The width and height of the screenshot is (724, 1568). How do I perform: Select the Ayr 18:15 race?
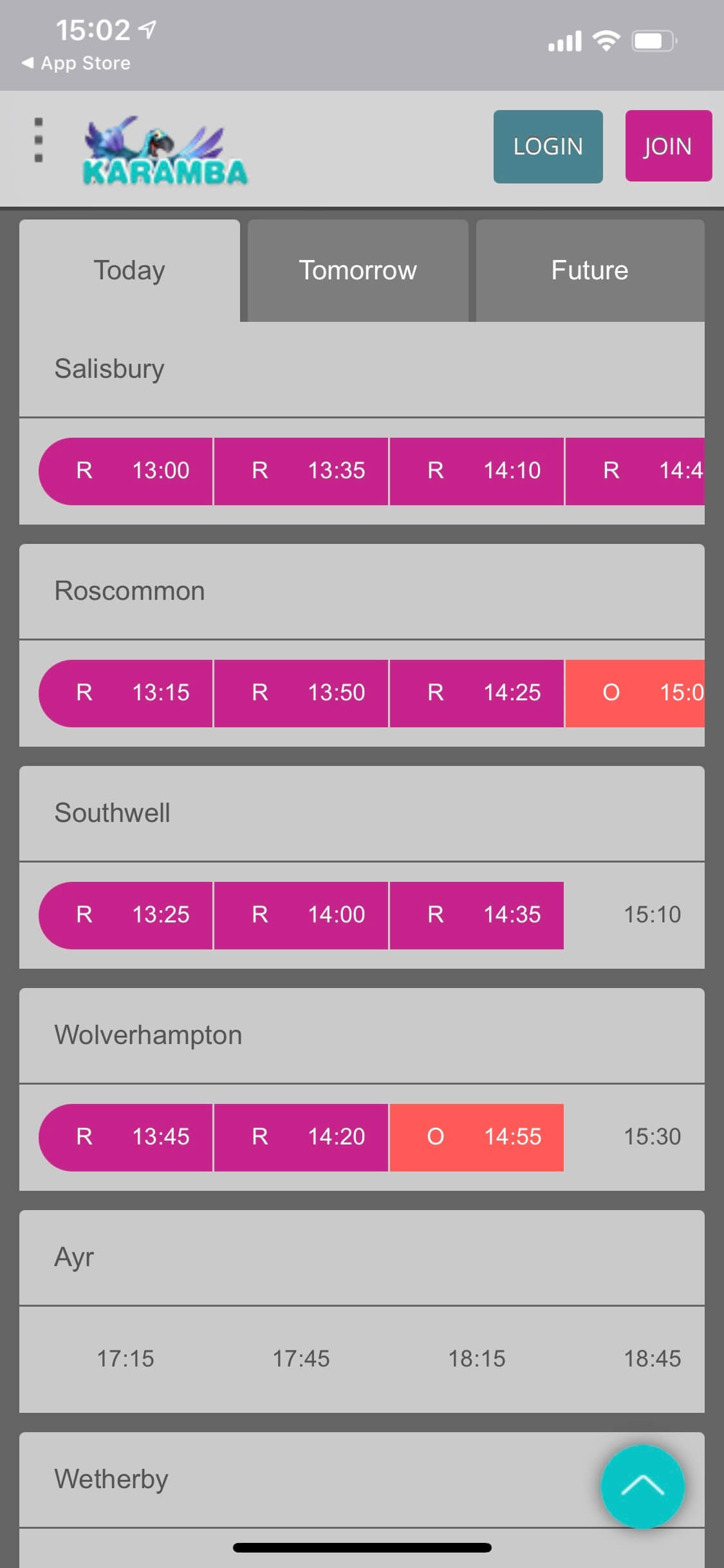coord(477,1359)
